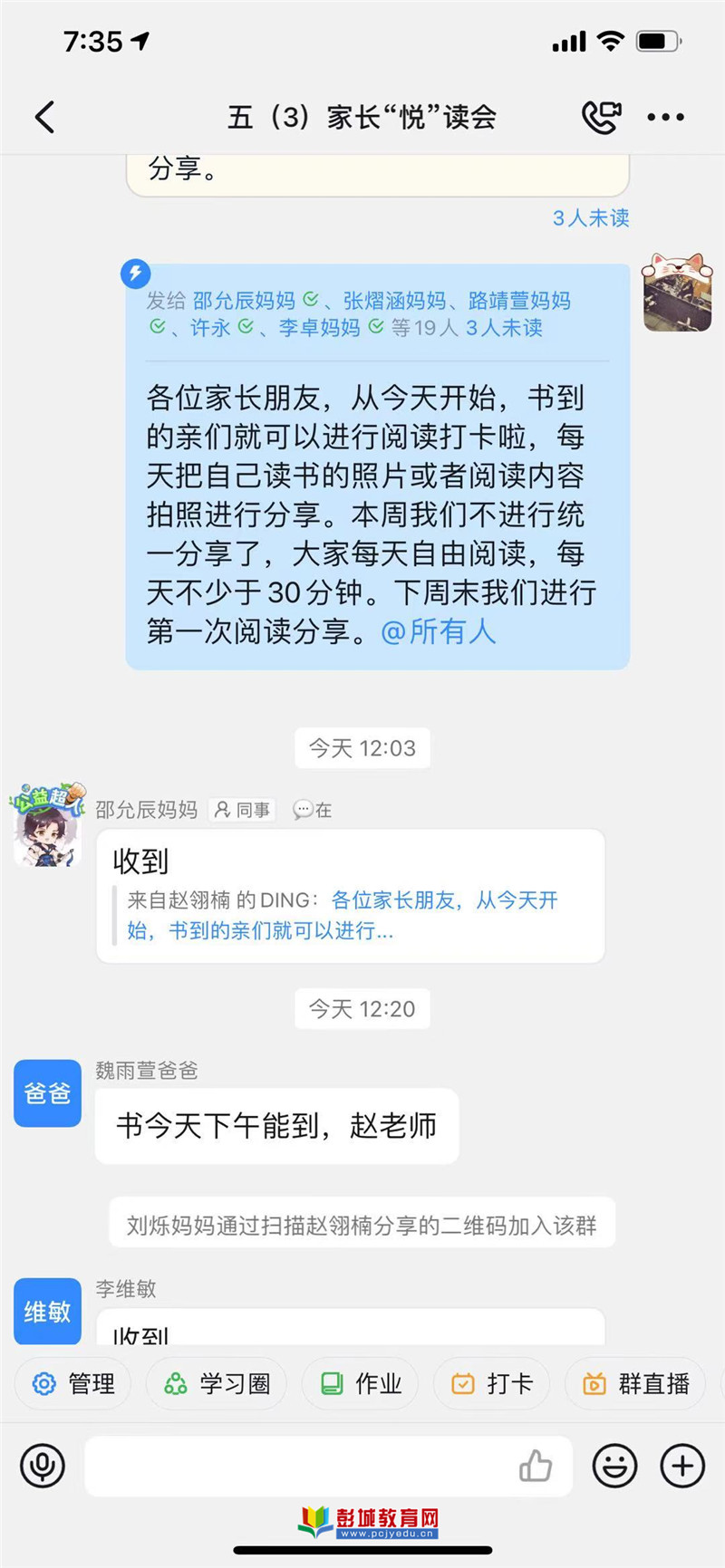View 3人未读 list above the DING message
Viewport: 725px width, 1568px height.
click(x=591, y=218)
